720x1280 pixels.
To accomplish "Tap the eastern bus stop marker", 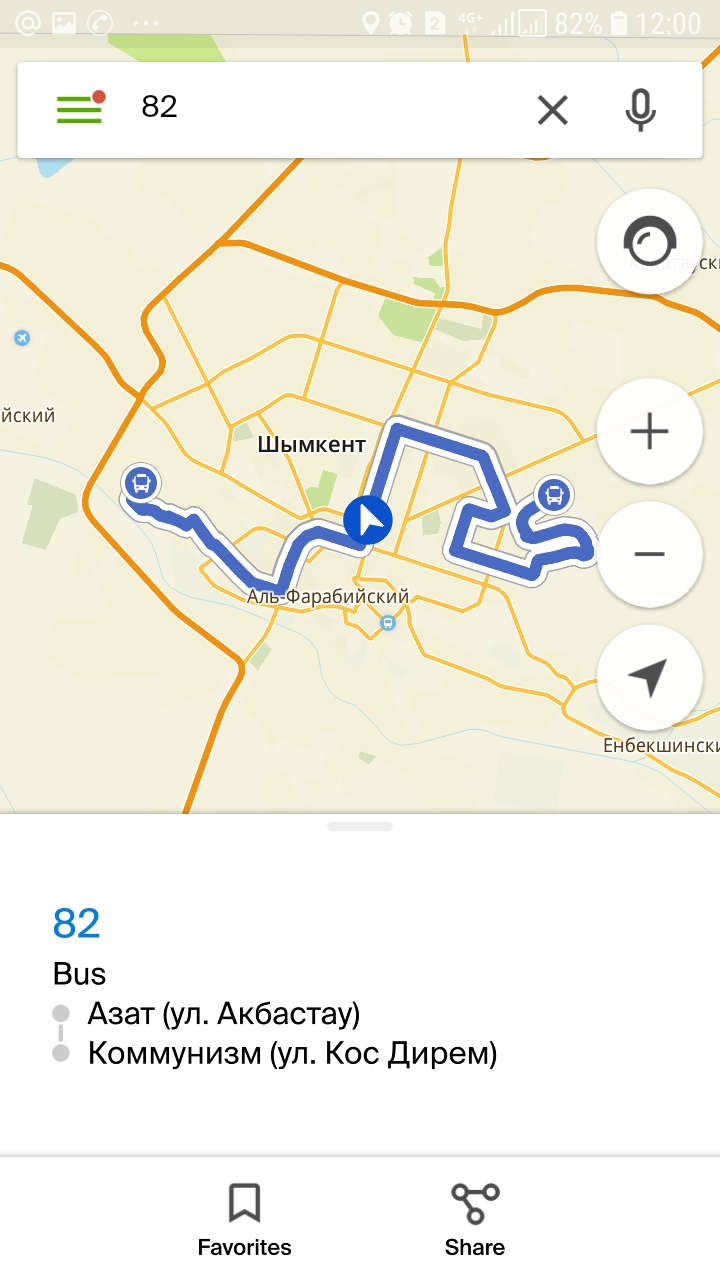I will pyautogui.click(x=553, y=494).
